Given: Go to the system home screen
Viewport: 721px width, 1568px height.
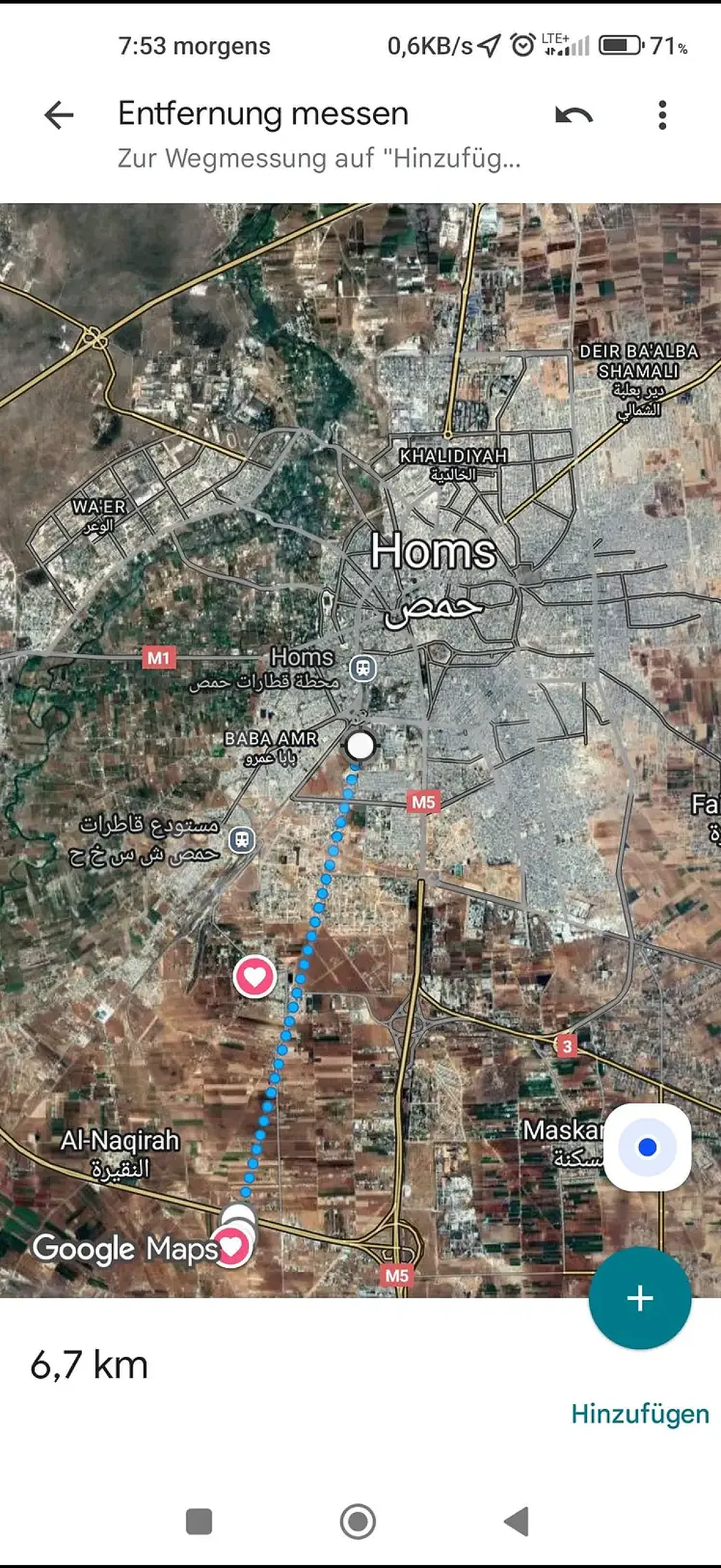Looking at the screenshot, I should [x=358, y=1522].
